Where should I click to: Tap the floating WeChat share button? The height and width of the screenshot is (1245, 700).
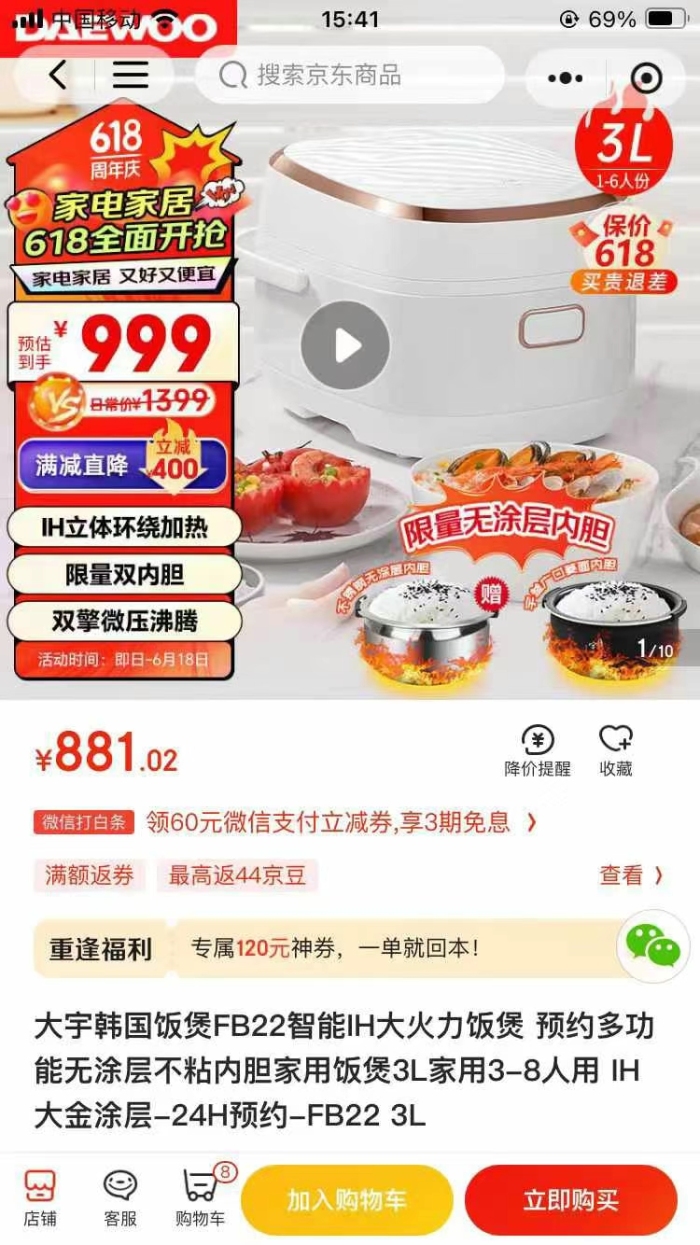(x=653, y=946)
